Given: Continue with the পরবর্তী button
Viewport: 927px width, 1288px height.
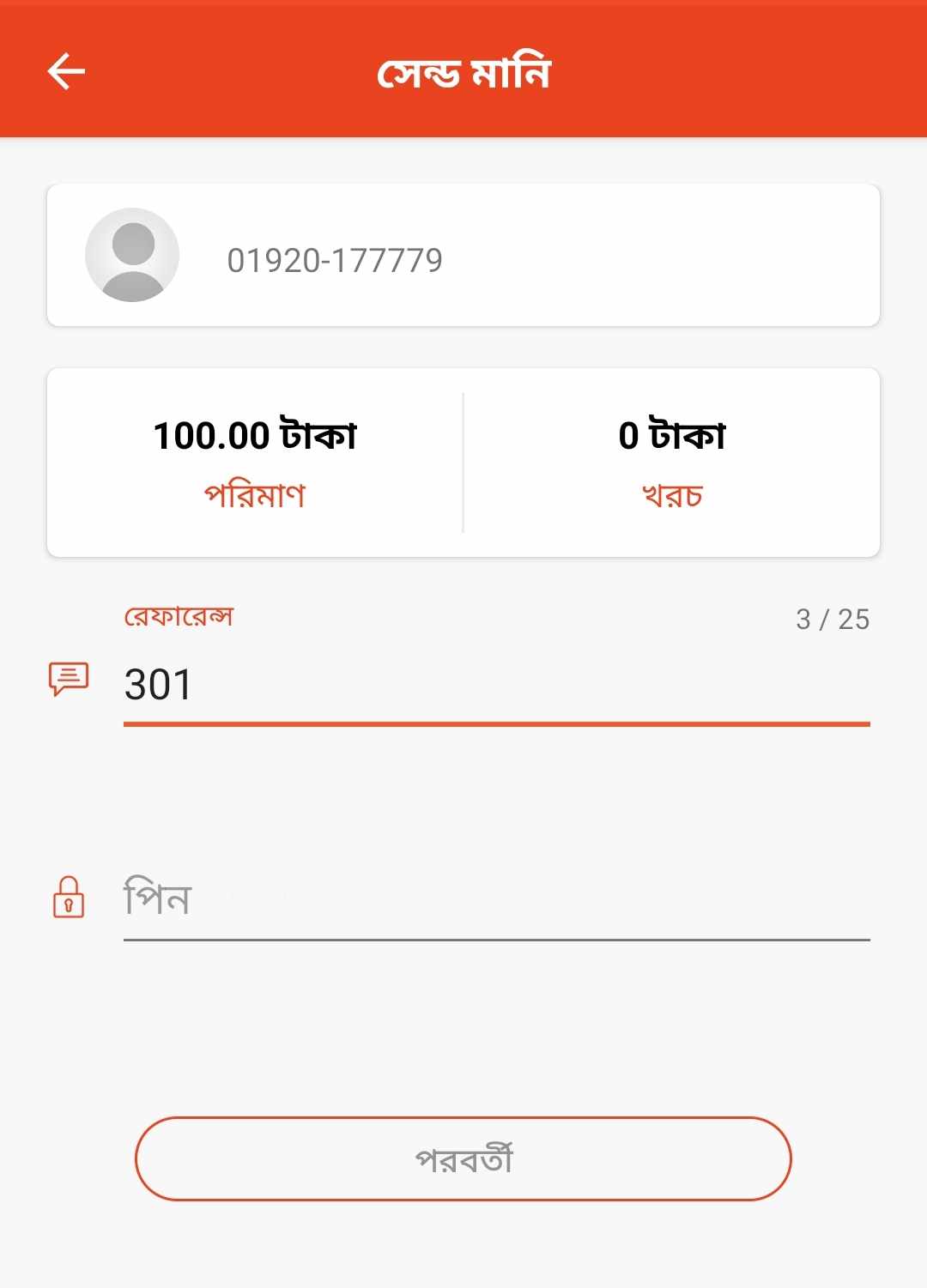Looking at the screenshot, I should [463, 1158].
